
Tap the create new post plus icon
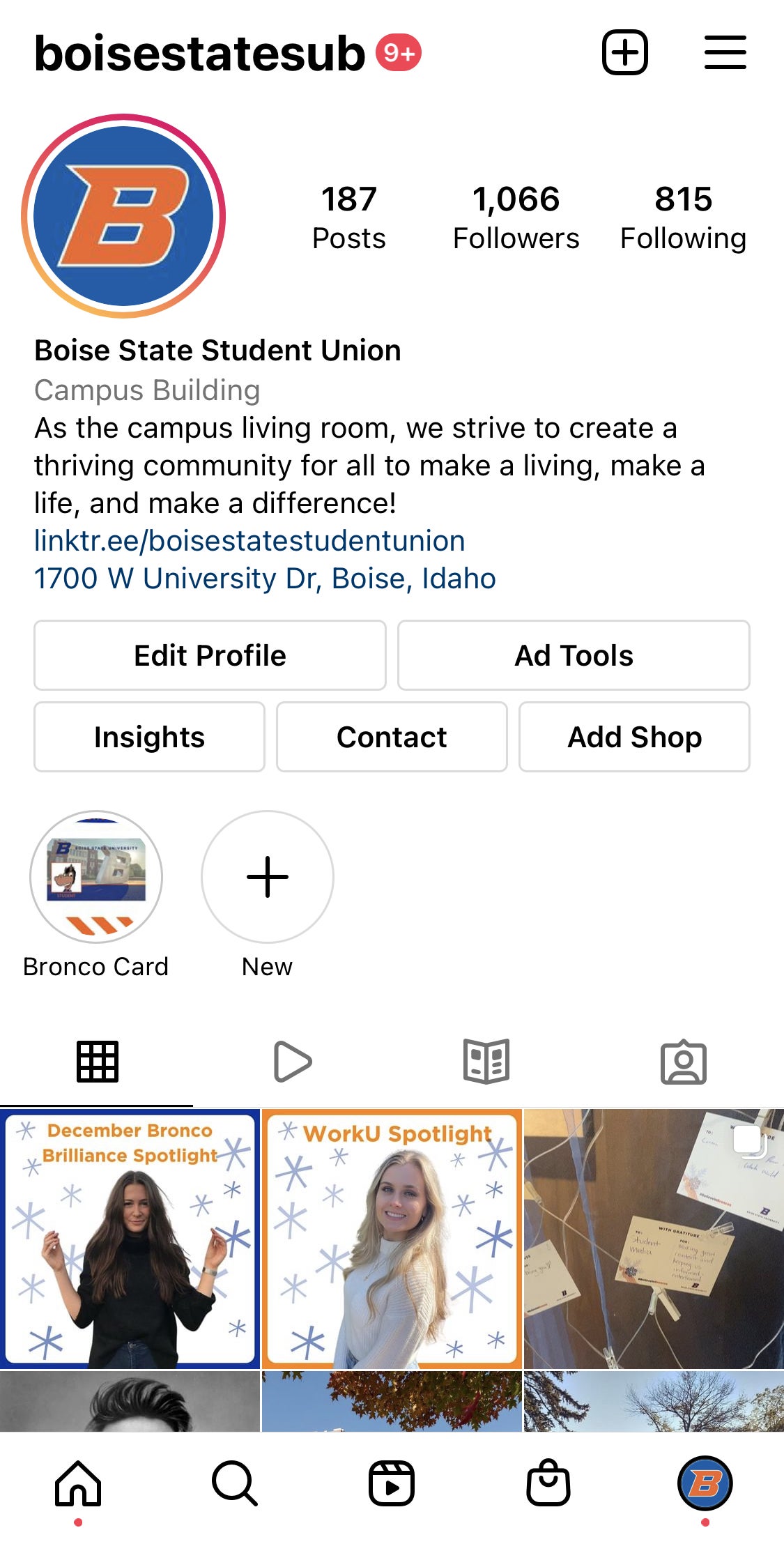(624, 52)
